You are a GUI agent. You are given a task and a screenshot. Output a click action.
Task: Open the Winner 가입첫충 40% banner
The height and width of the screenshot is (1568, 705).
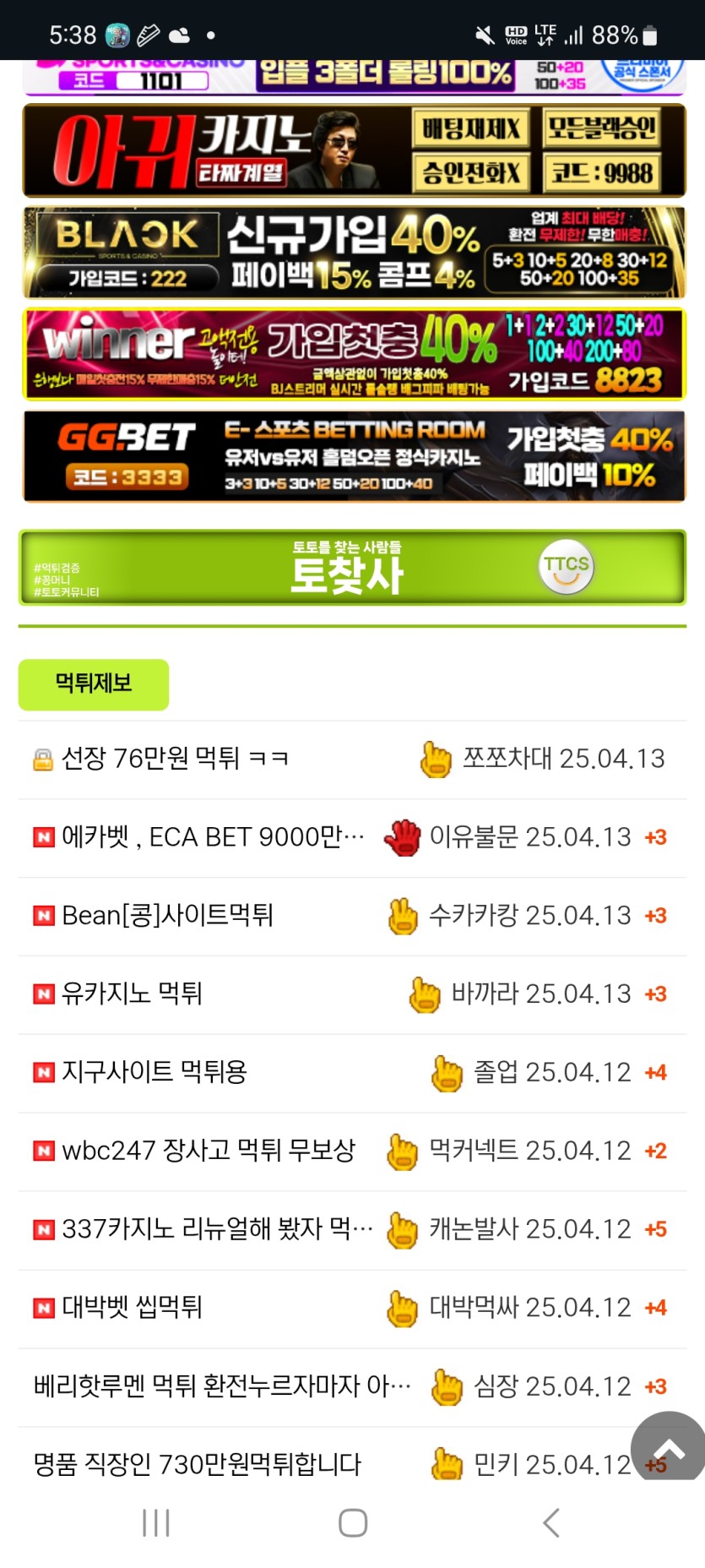click(x=353, y=354)
